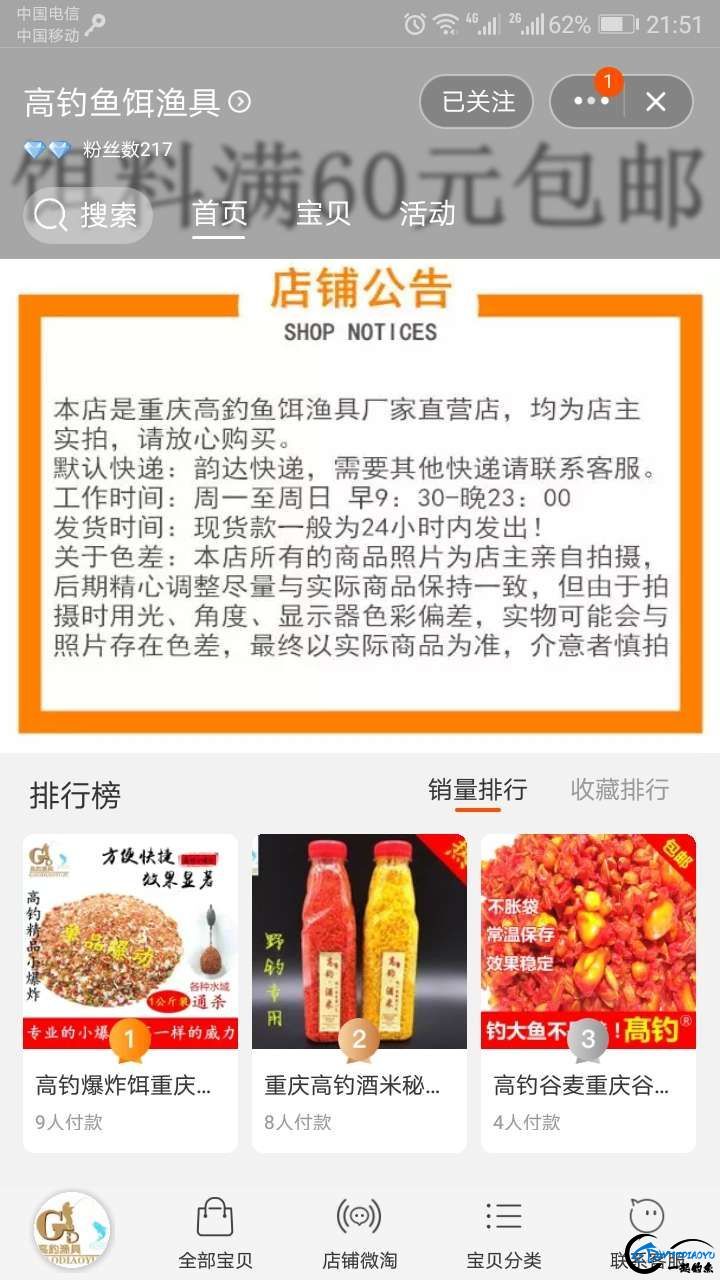The image size is (720, 1280).
Task: Switch to the 宝贝 tab
Action: tap(323, 214)
